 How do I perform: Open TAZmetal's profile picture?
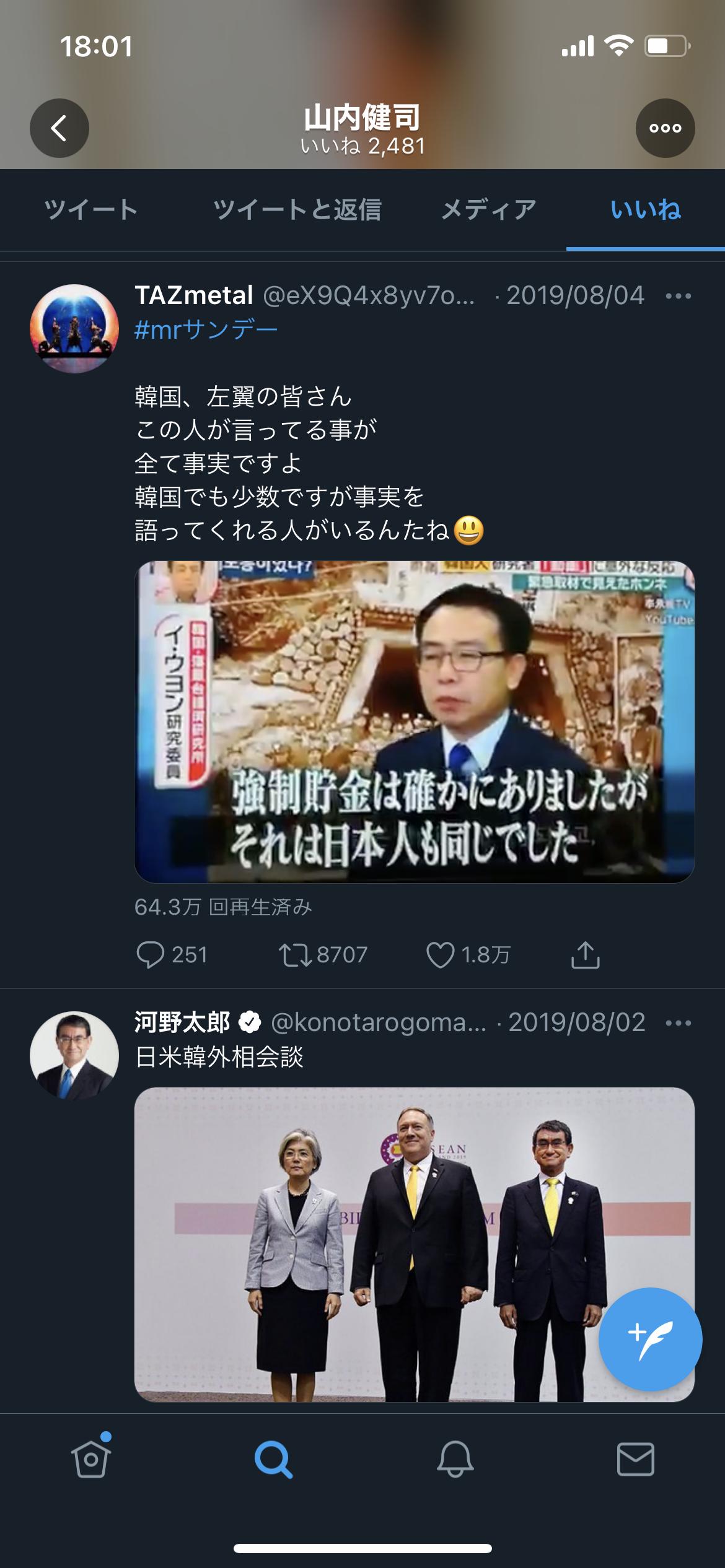74,328
